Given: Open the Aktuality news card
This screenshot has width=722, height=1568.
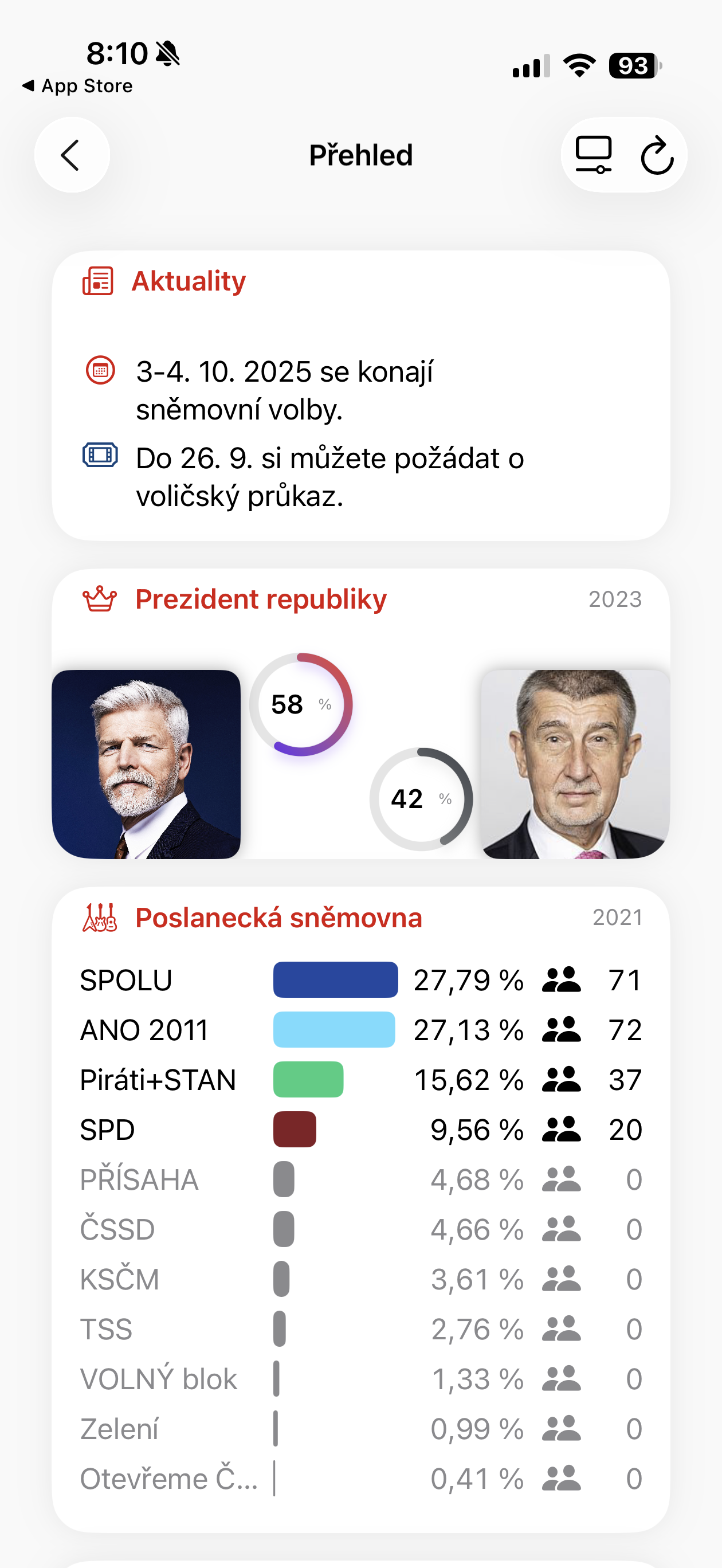Looking at the screenshot, I should point(188,282).
